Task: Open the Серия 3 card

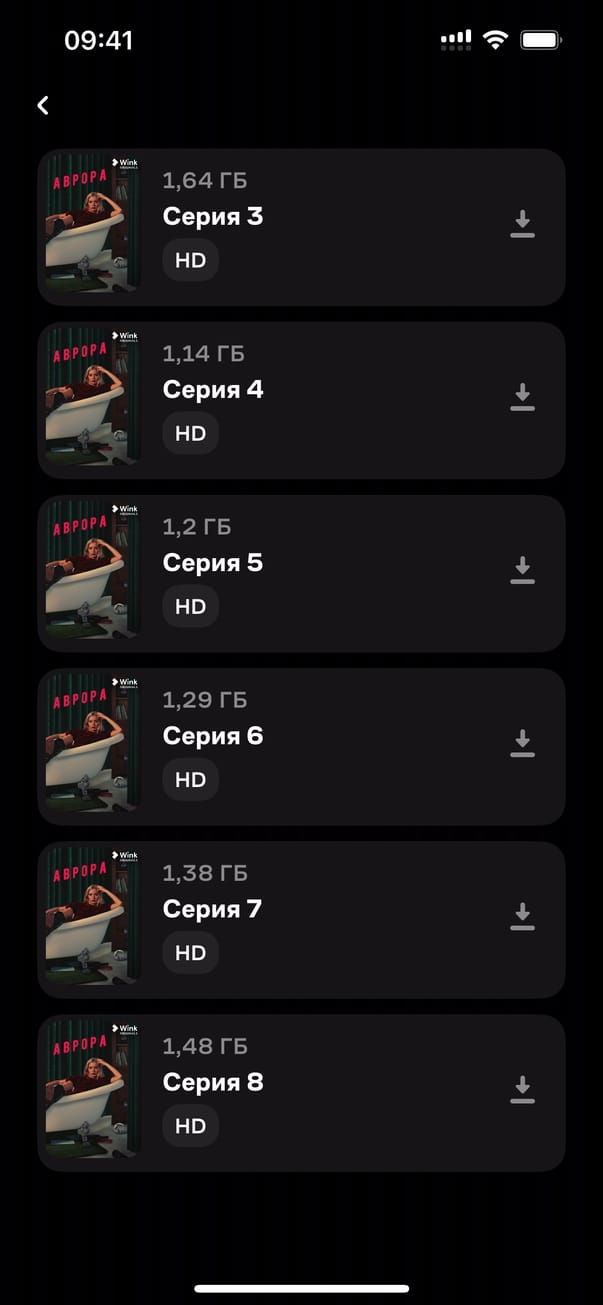Action: 300,226
